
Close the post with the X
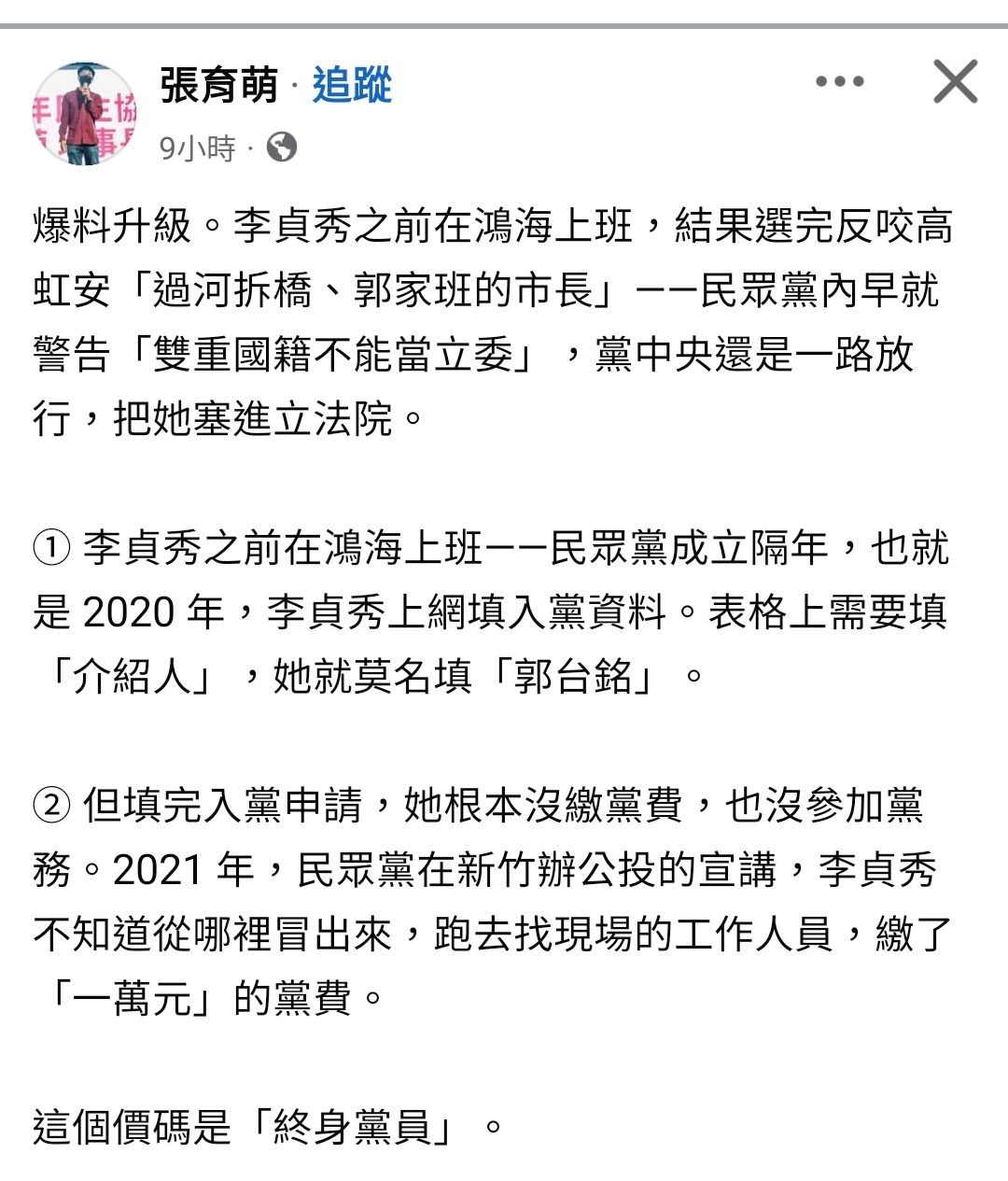click(x=956, y=81)
